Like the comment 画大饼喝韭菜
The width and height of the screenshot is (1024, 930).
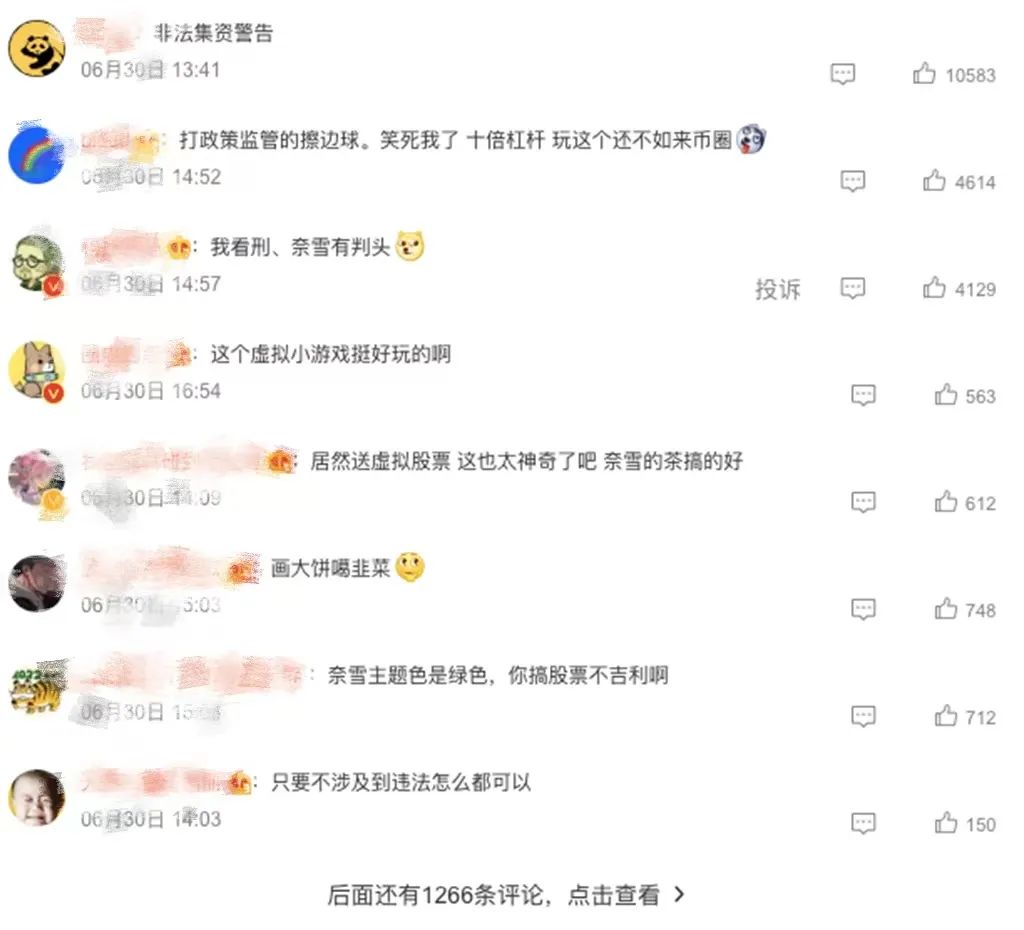click(x=945, y=609)
